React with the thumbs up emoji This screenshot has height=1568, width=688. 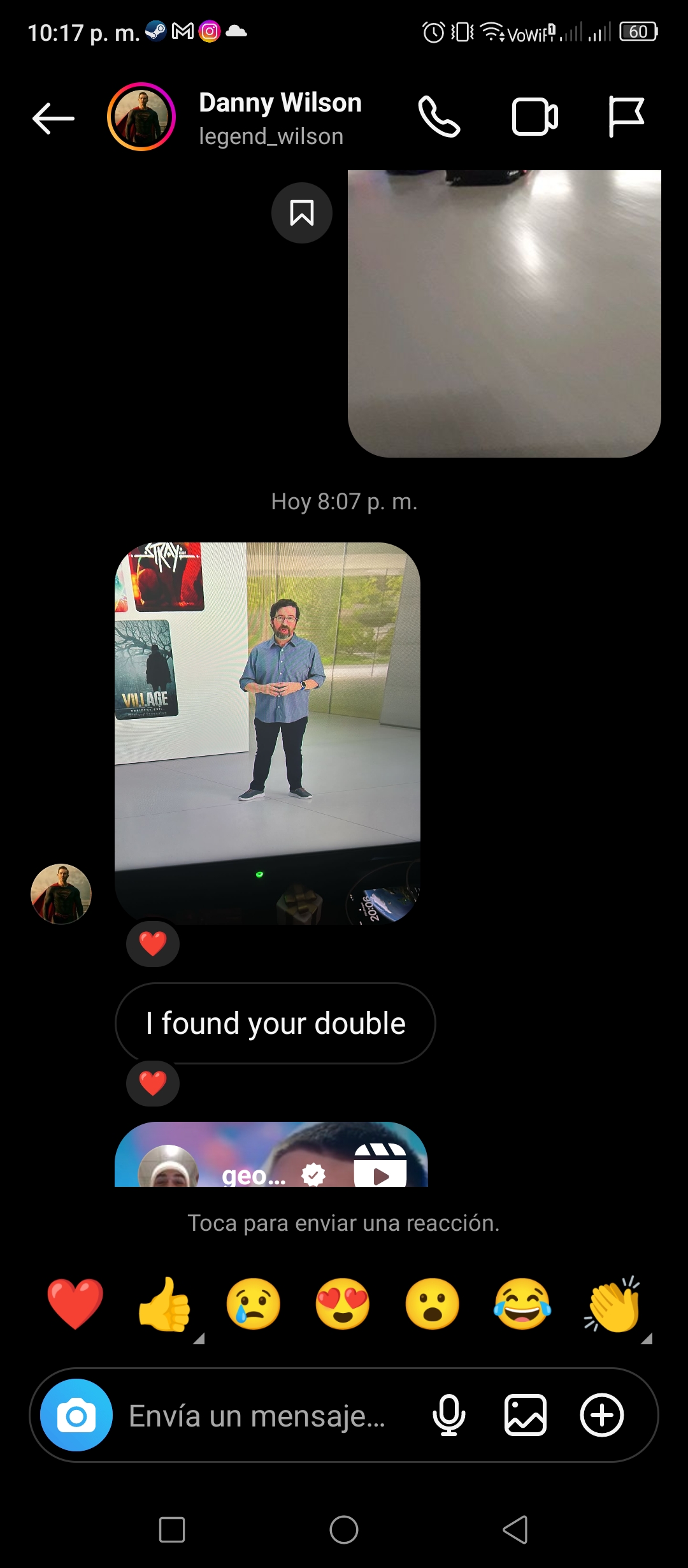coord(164,1304)
